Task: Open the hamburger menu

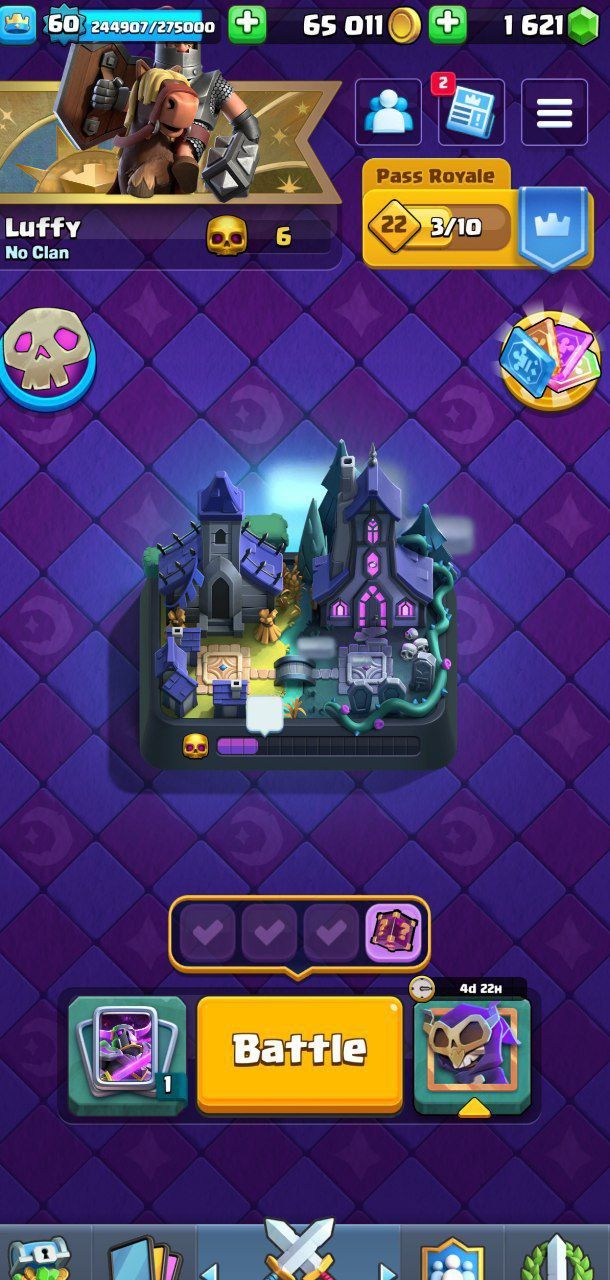Action: pos(554,112)
